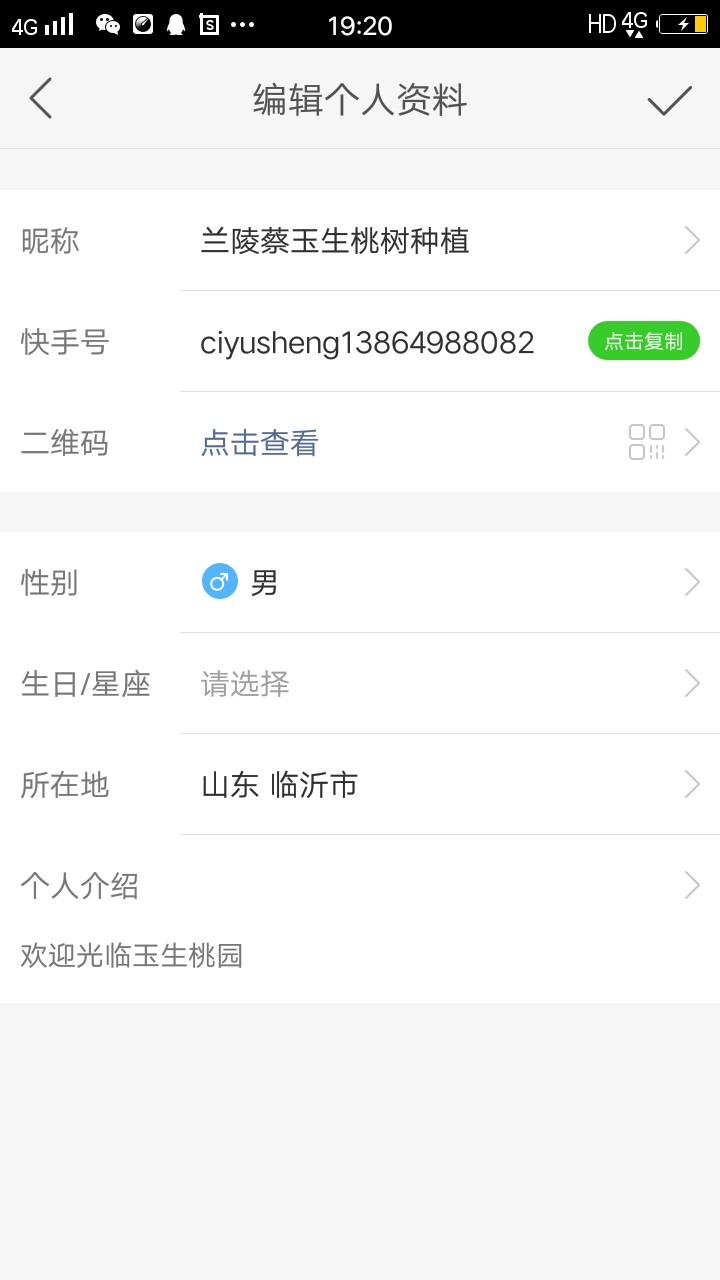The image size is (720, 1280).
Task: Tap the green 点击复制 button
Action: [643, 342]
